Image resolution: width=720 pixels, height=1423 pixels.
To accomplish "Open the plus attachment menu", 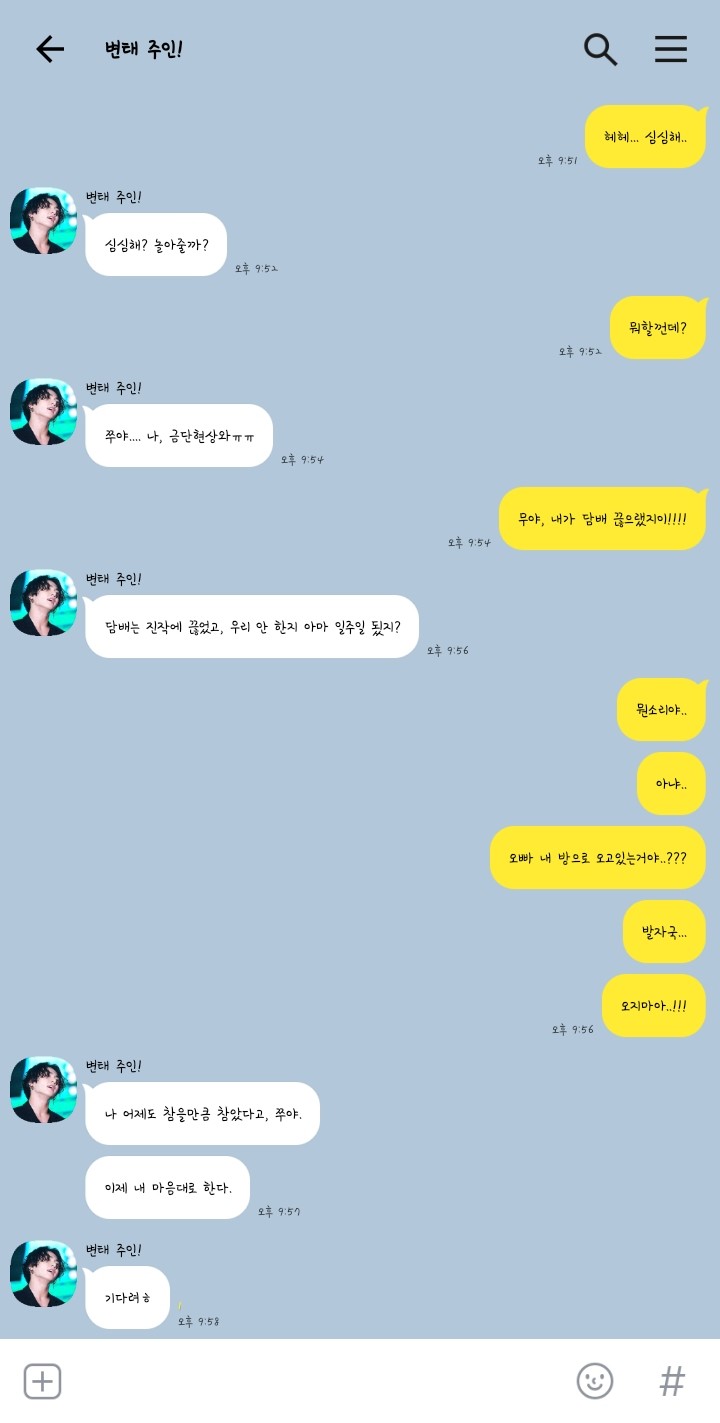I will 42,1381.
